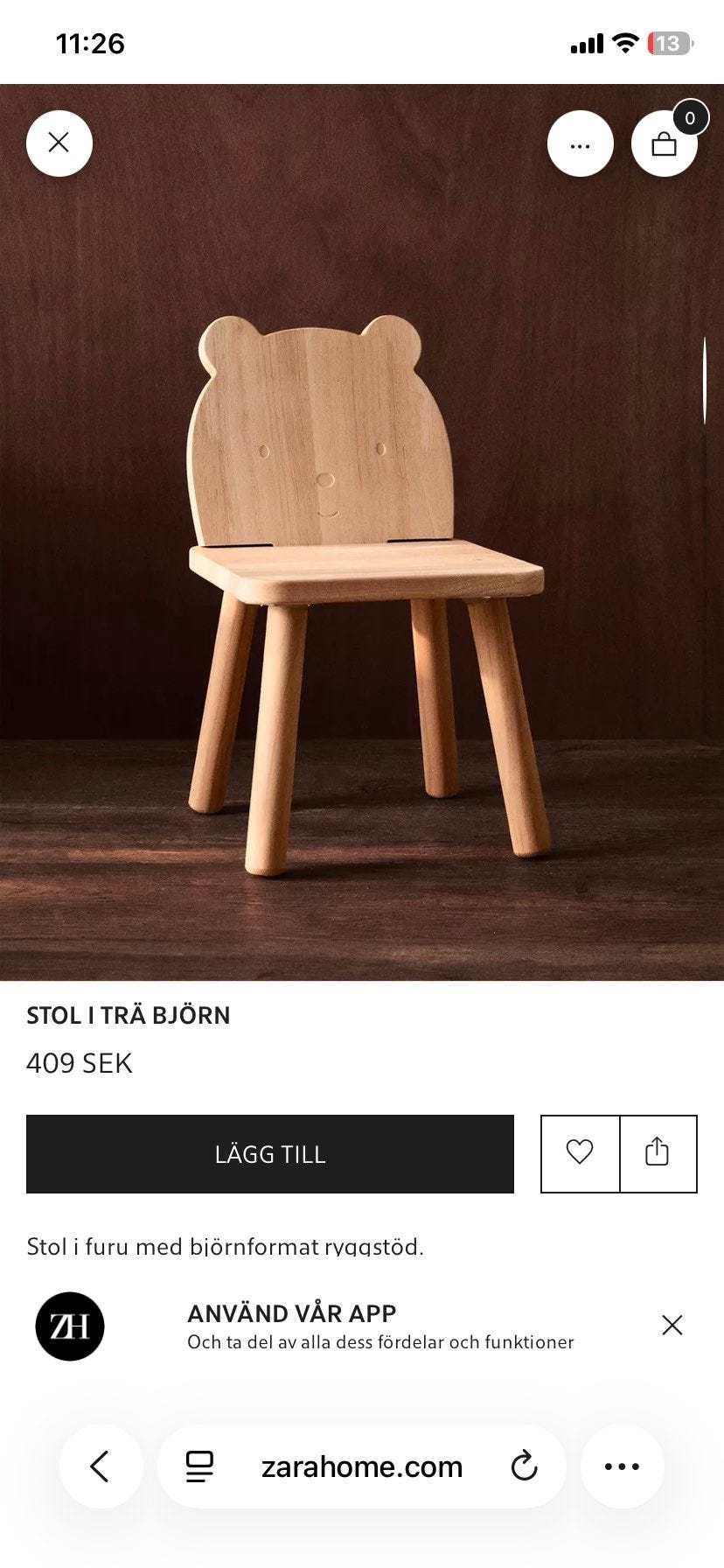Toggle the heart to favorite the bear chair
This screenshot has width=724, height=1568.
pyautogui.click(x=579, y=1153)
